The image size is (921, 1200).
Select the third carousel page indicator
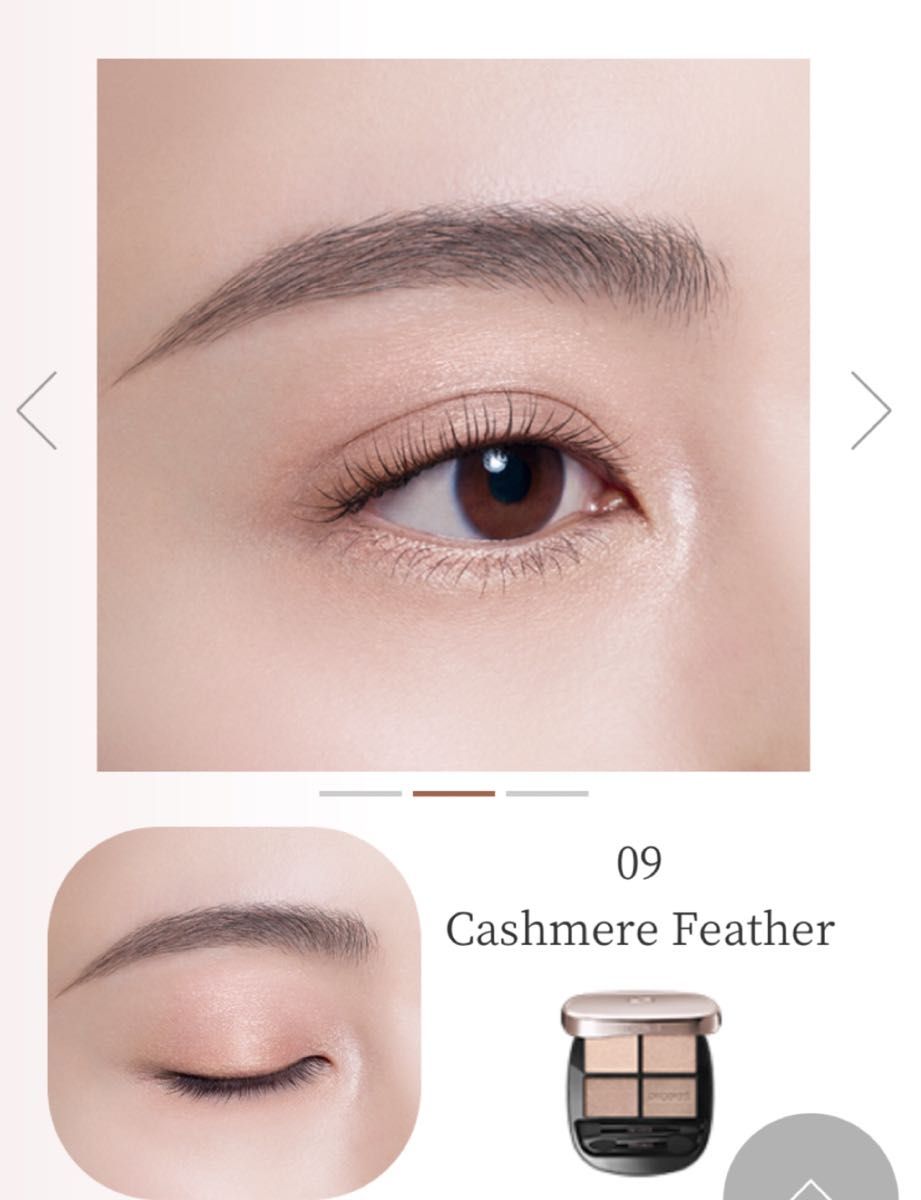pos(547,793)
